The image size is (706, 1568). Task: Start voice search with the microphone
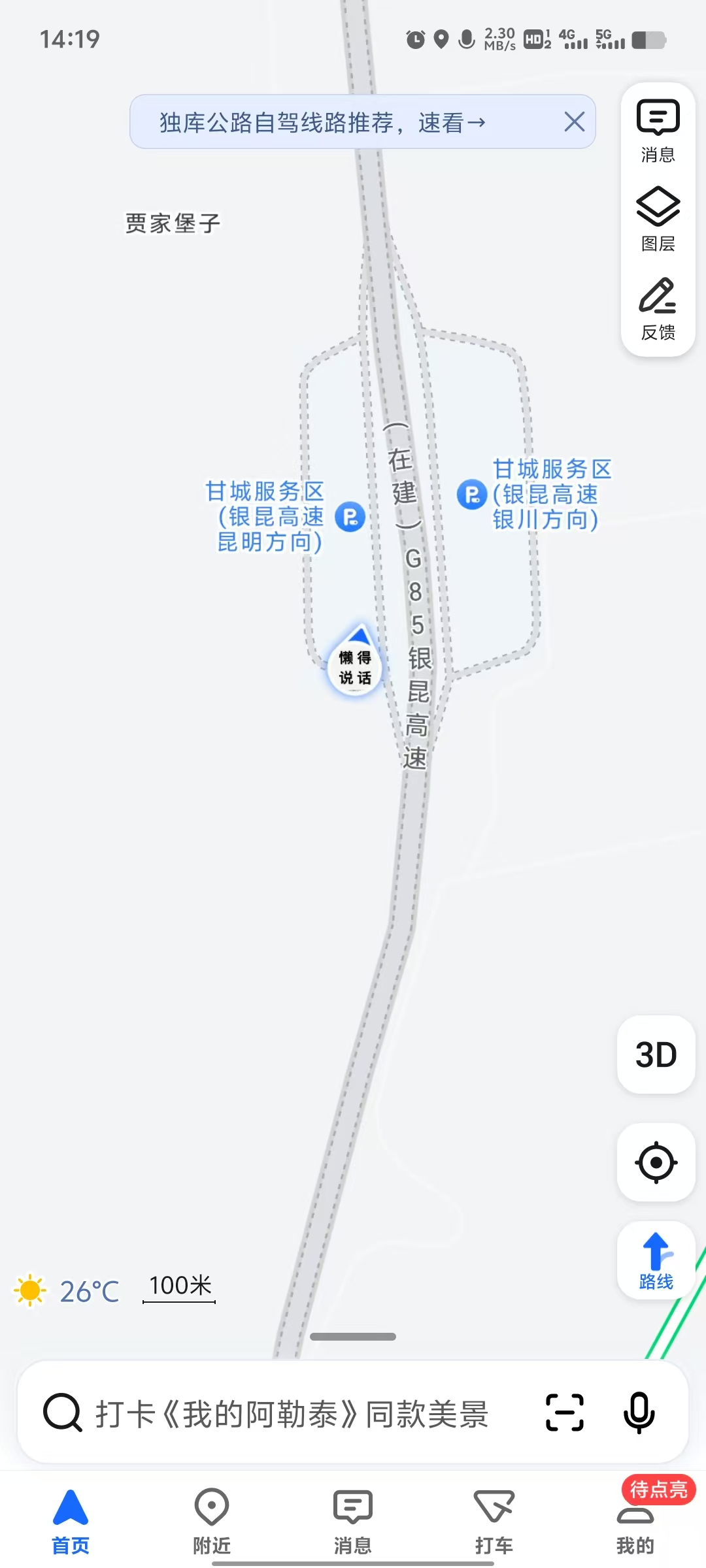639,1413
